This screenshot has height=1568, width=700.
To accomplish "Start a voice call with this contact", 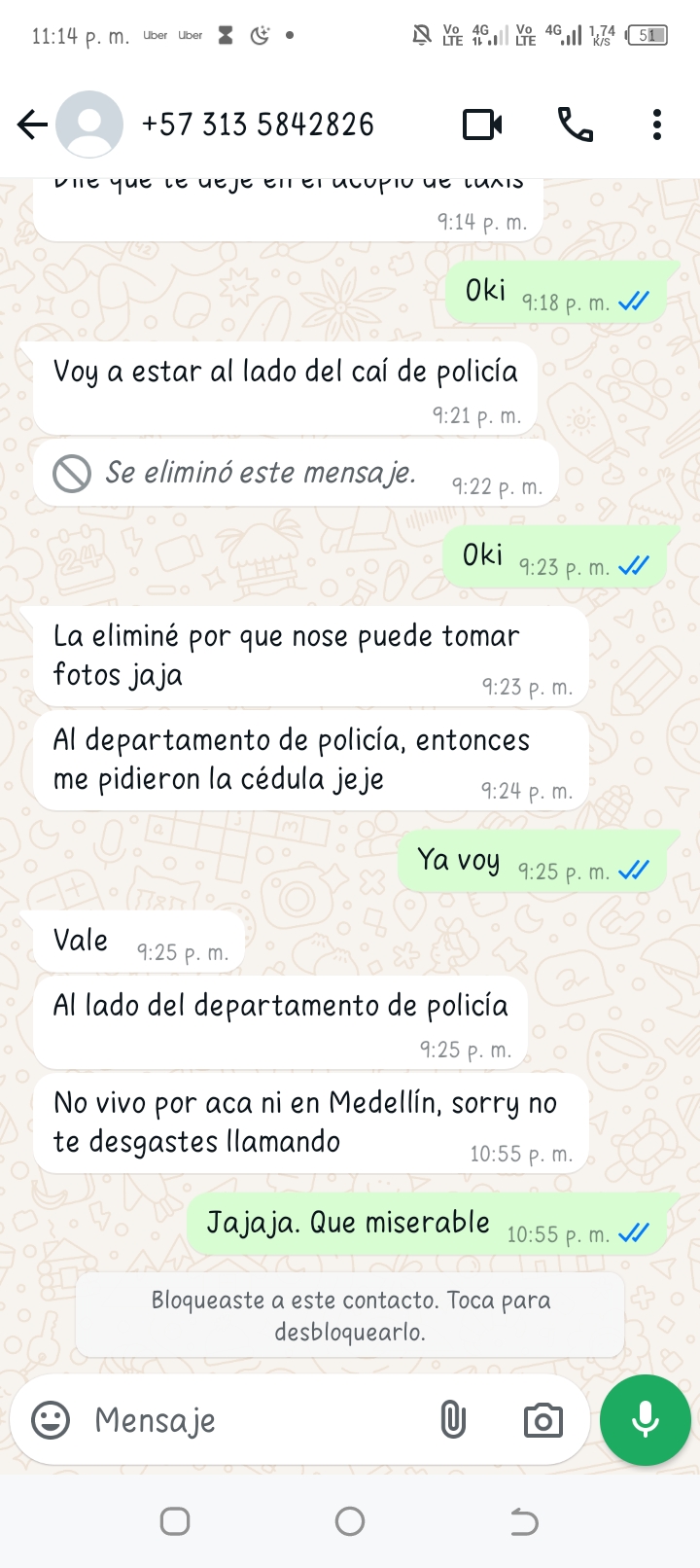I will point(575,125).
